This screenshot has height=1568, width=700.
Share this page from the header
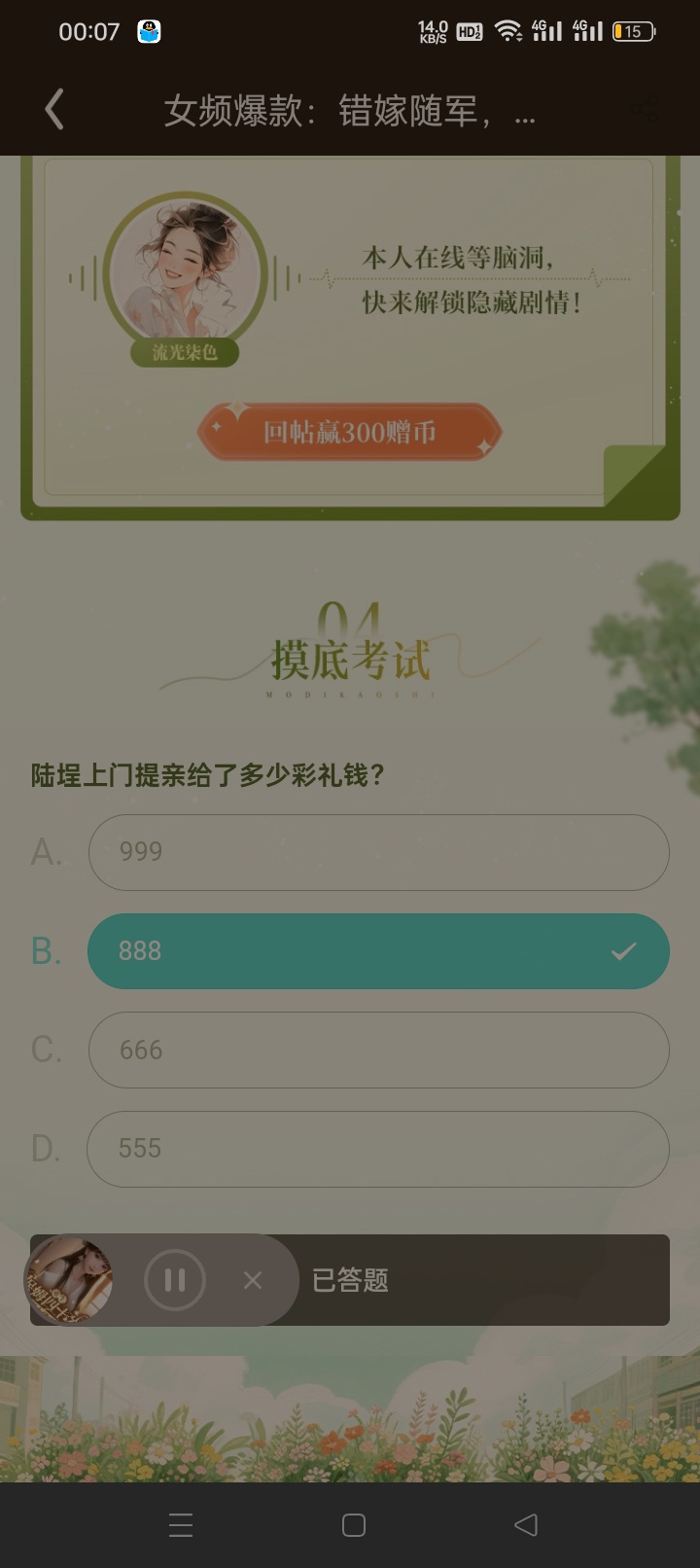[x=645, y=110]
